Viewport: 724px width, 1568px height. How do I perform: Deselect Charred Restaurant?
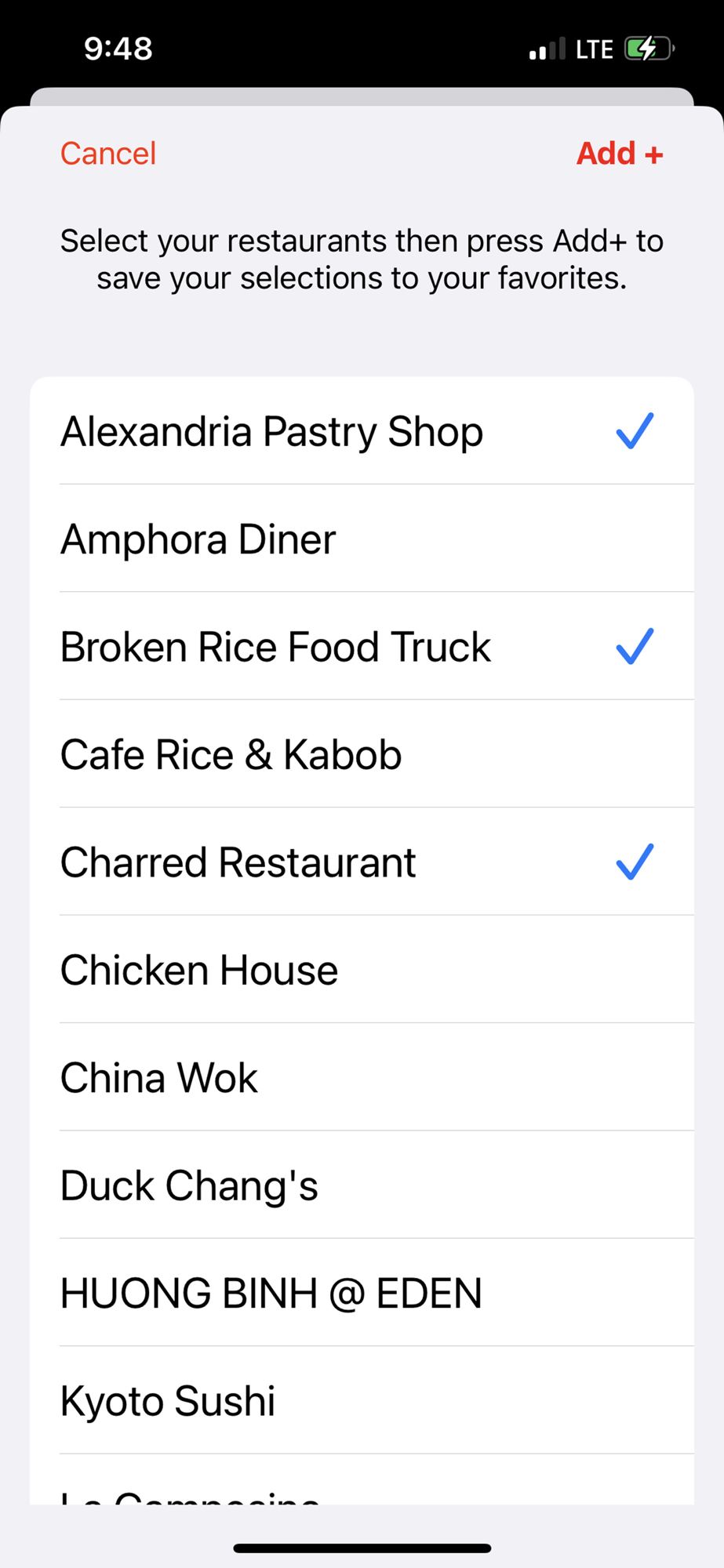361,862
